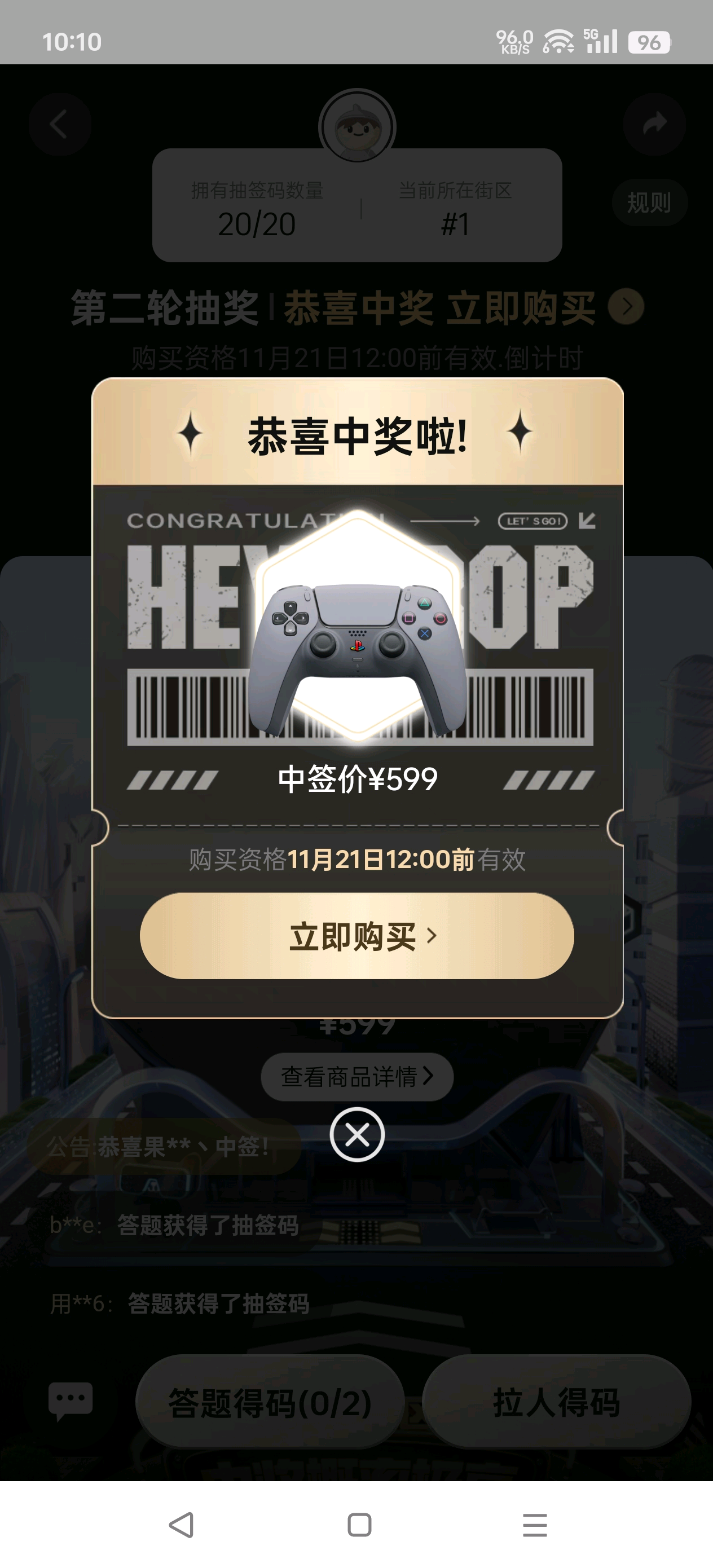
Task: Share this lottery page
Action: coord(654,125)
